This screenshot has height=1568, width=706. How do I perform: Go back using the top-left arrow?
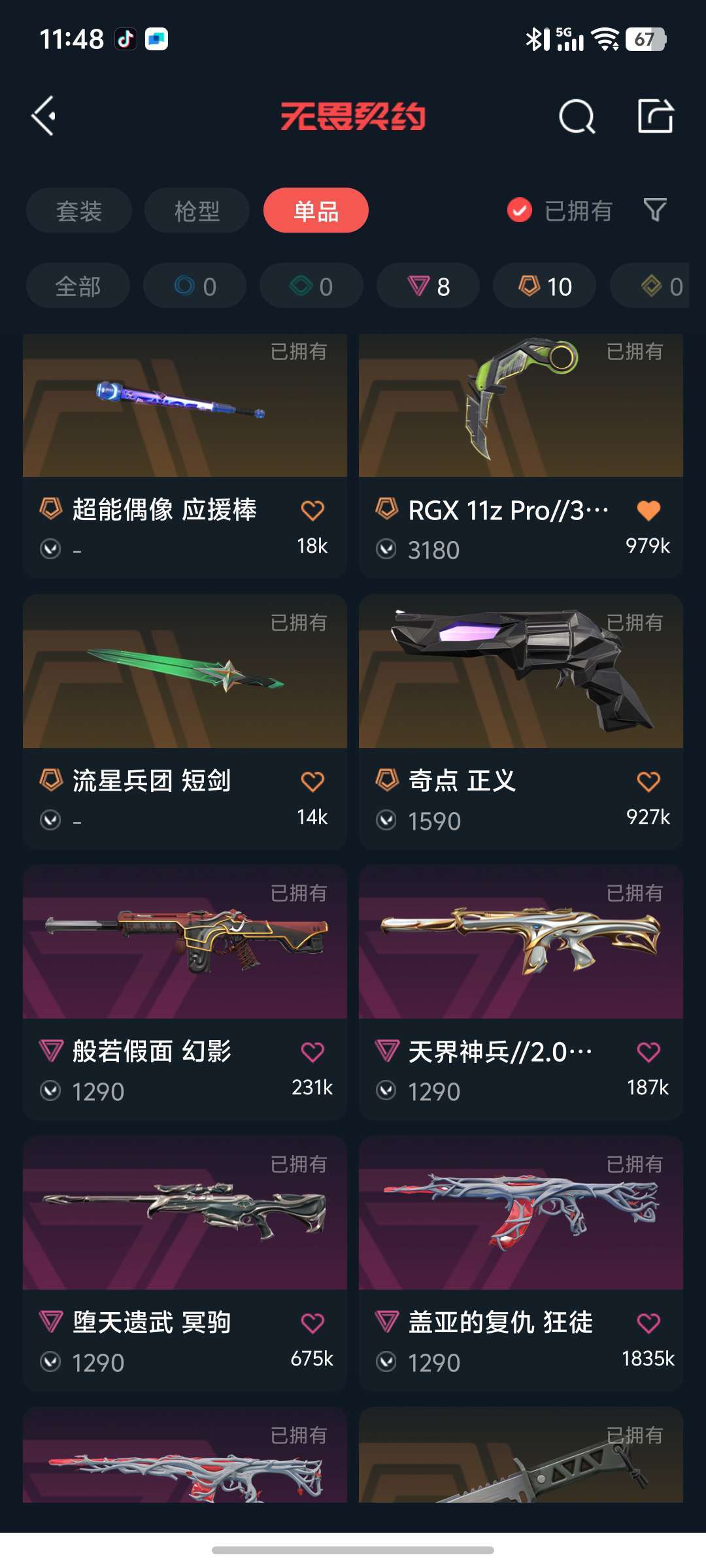[44, 116]
